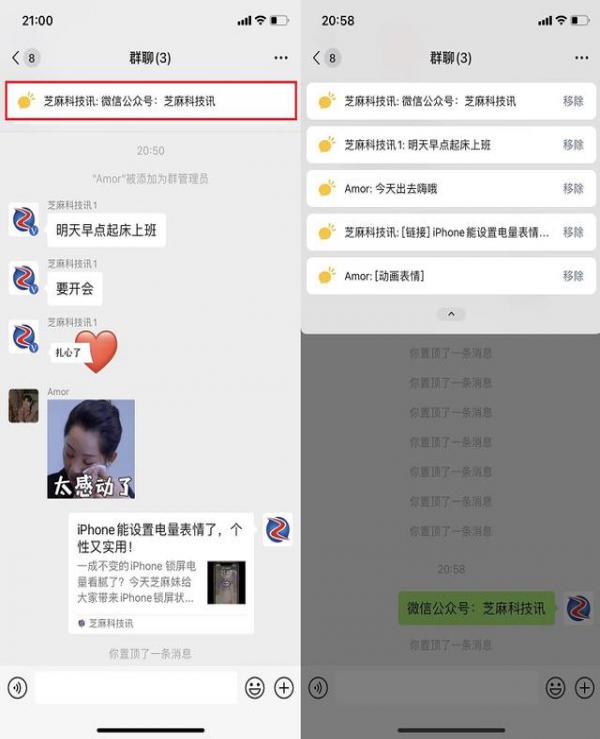View Amor's 太感动了 sticker
The width and height of the screenshot is (600, 739).
click(91, 449)
